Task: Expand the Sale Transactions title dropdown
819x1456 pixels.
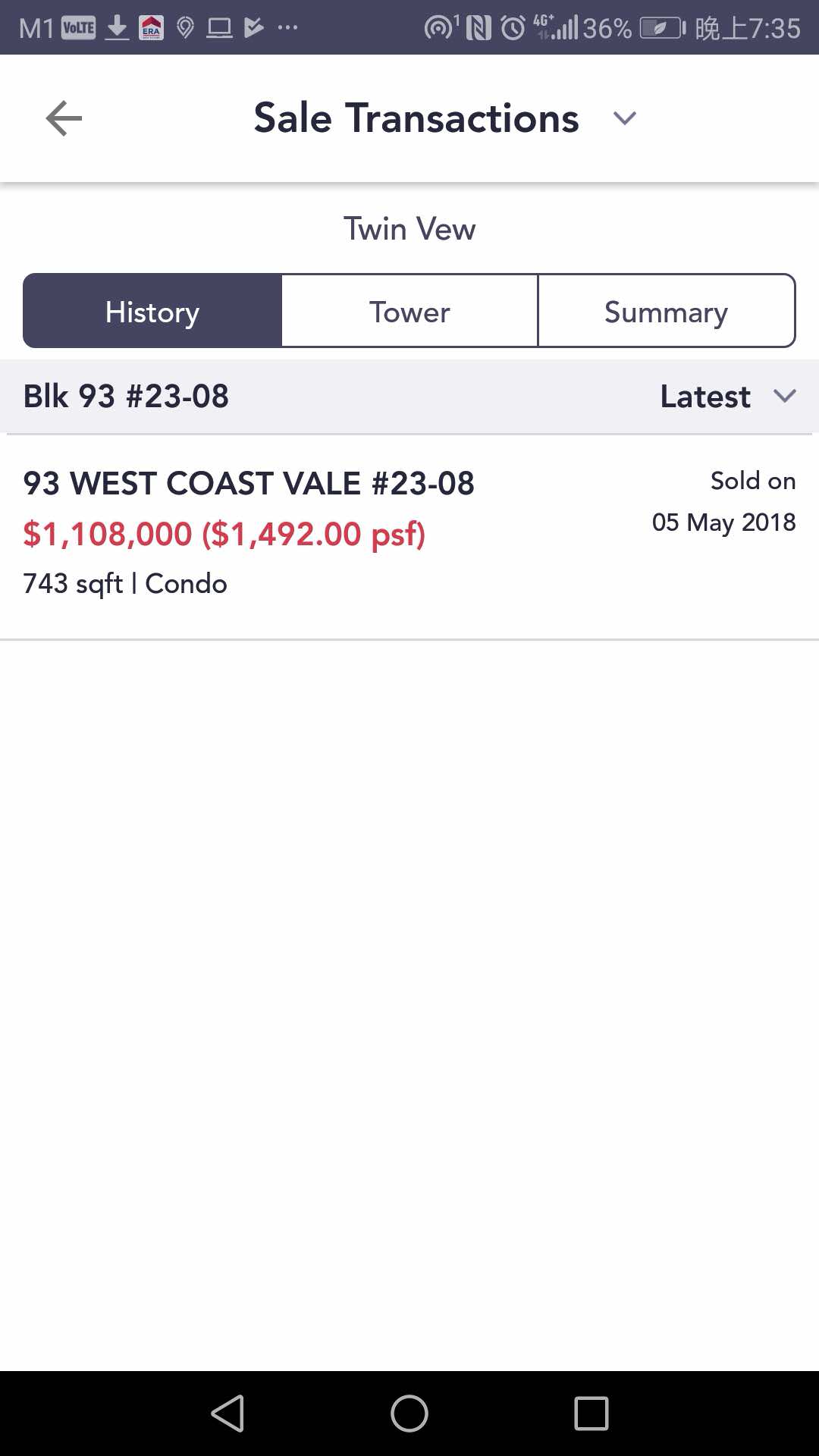Action: point(624,118)
